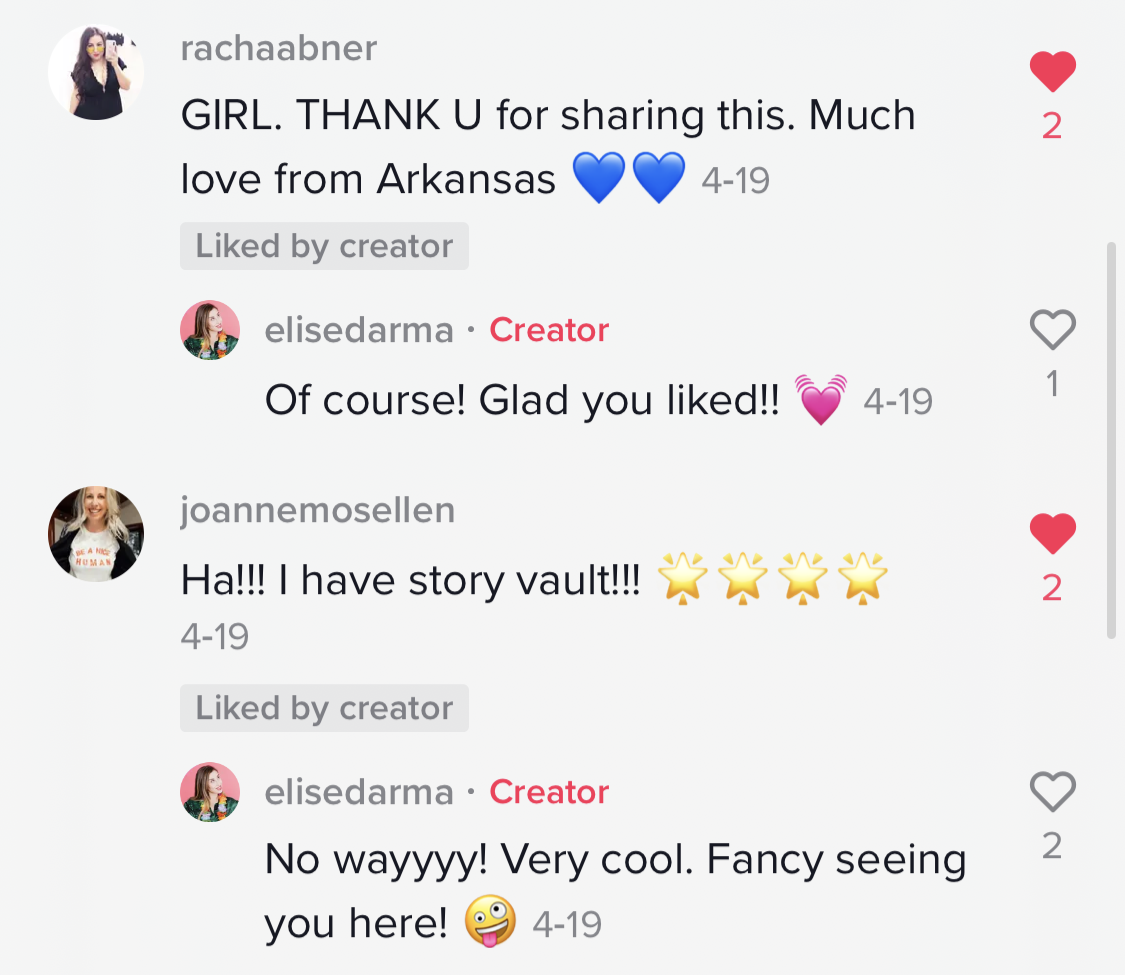Open joannemosellen's profile picture
The width and height of the screenshot is (1125, 975).
[96, 534]
